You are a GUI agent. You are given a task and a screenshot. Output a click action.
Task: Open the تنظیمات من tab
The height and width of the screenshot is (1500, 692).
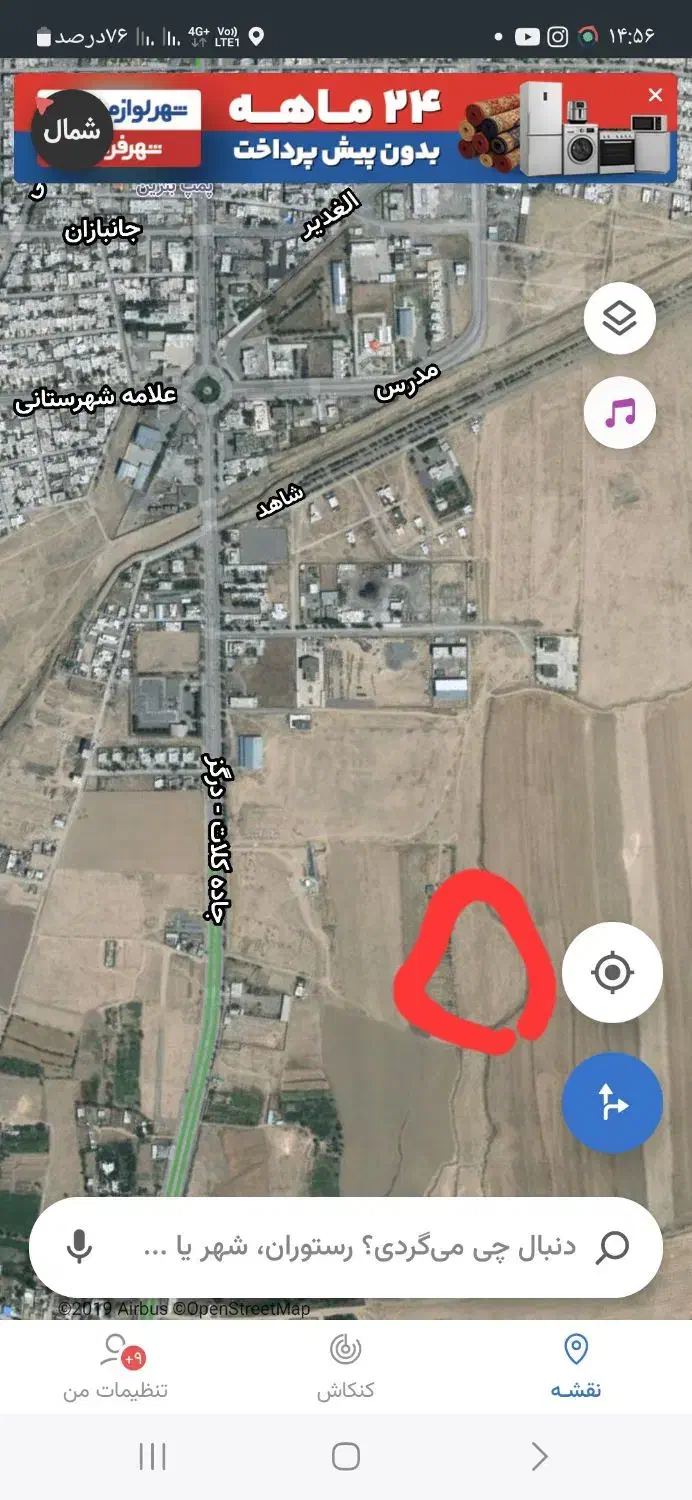[x=116, y=1367]
